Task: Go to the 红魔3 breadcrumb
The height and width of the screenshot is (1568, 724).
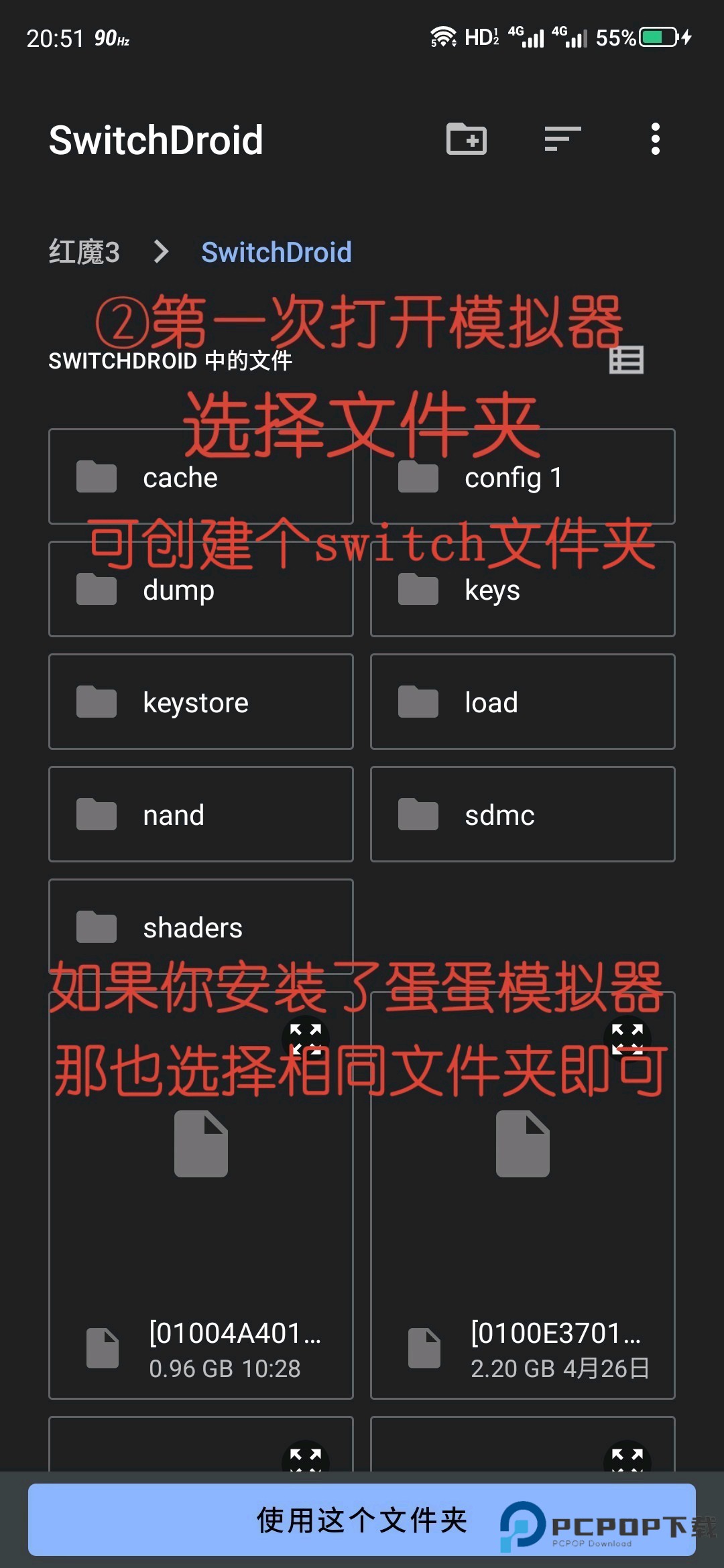Action: point(84,253)
